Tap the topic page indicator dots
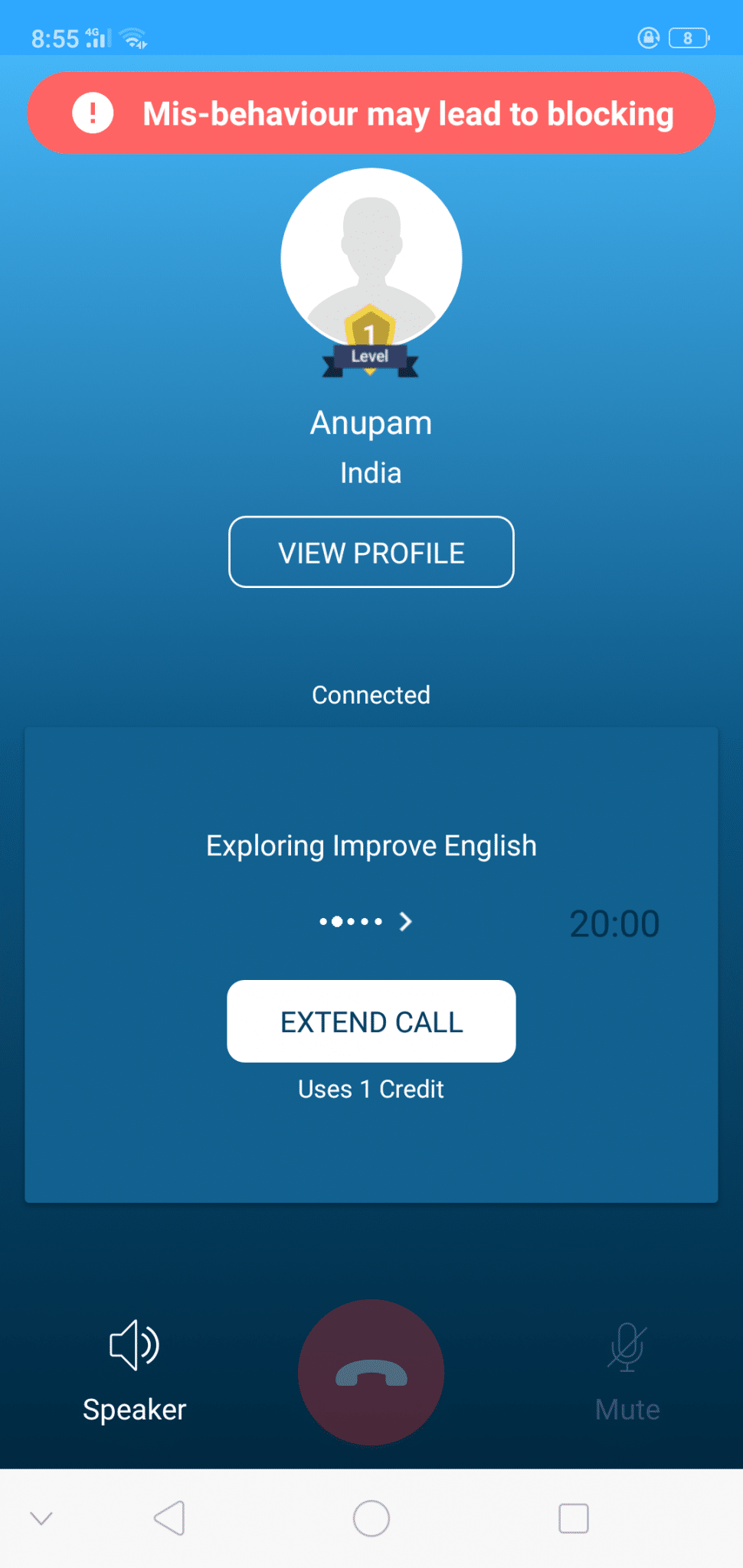743x1568 pixels. pyautogui.click(x=351, y=922)
